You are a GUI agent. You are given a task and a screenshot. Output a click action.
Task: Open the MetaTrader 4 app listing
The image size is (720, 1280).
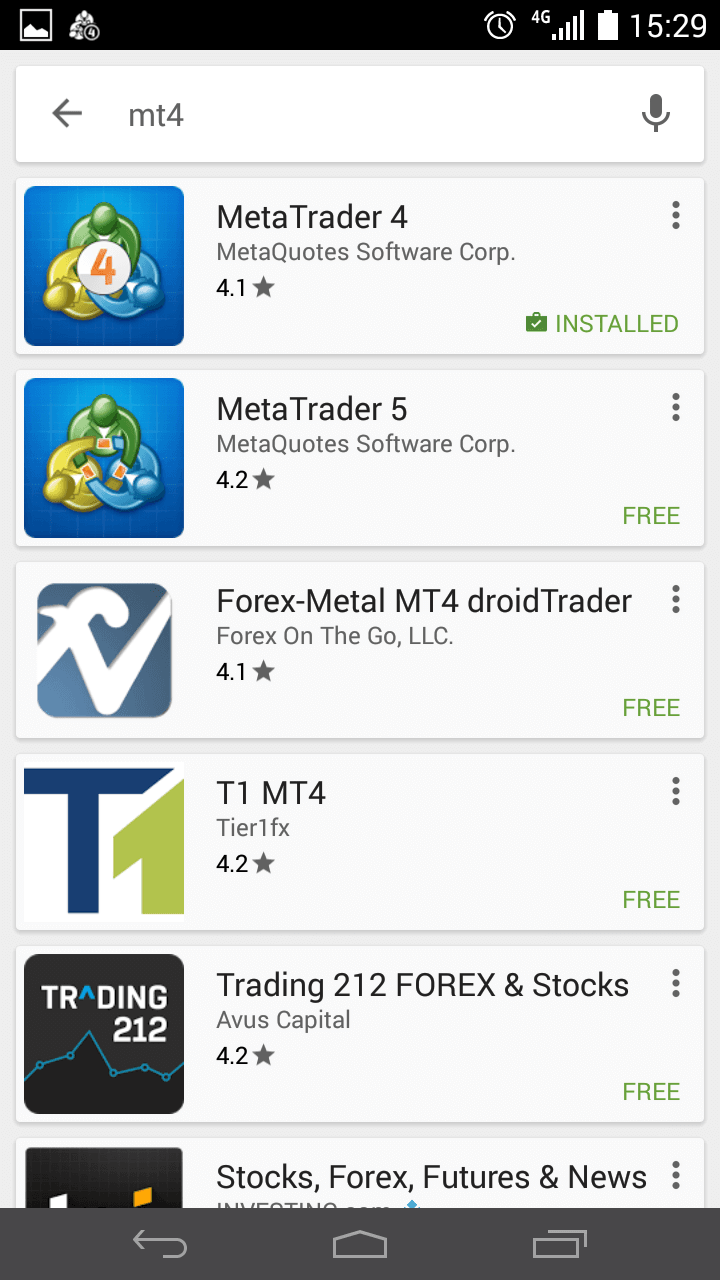pyautogui.click(x=360, y=266)
